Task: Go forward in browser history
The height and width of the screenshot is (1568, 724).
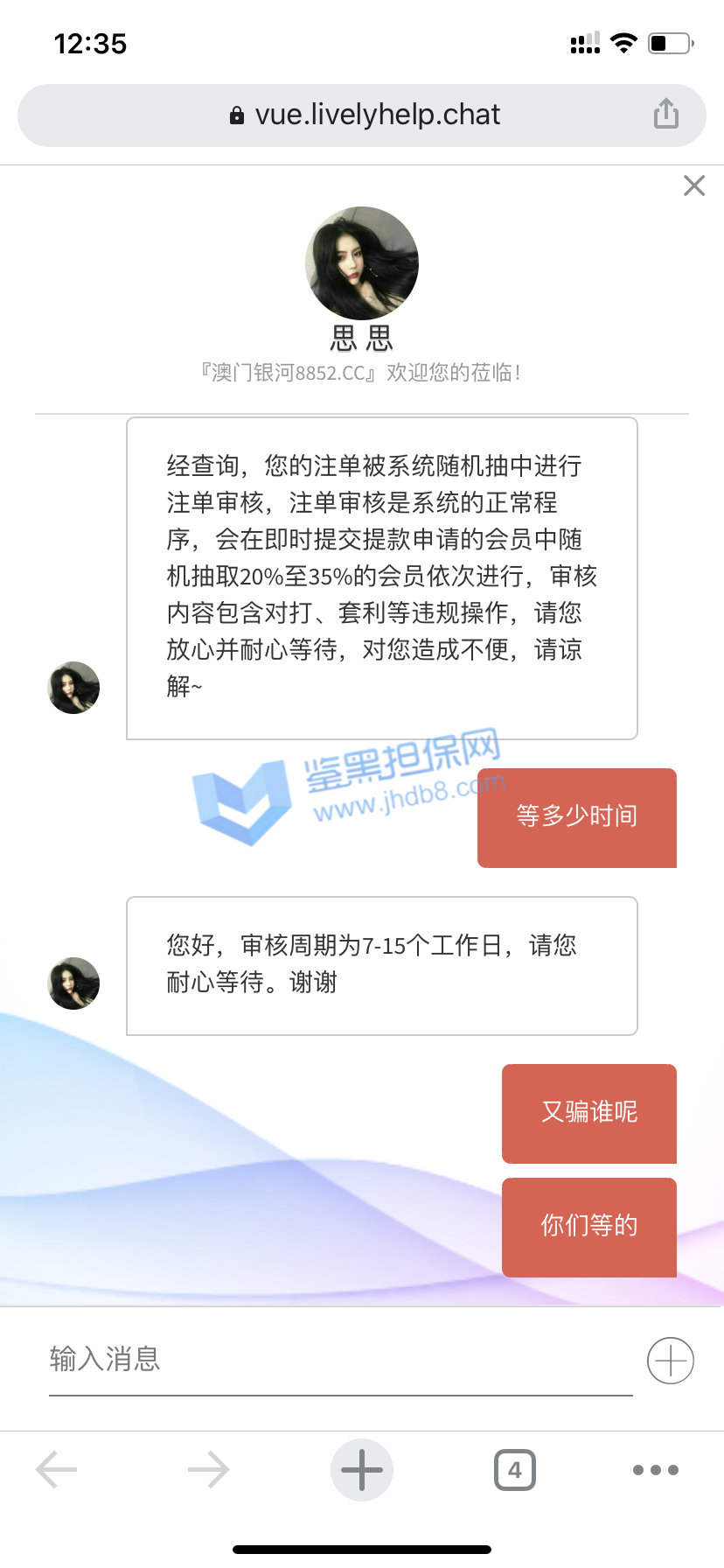Action: 208,1470
